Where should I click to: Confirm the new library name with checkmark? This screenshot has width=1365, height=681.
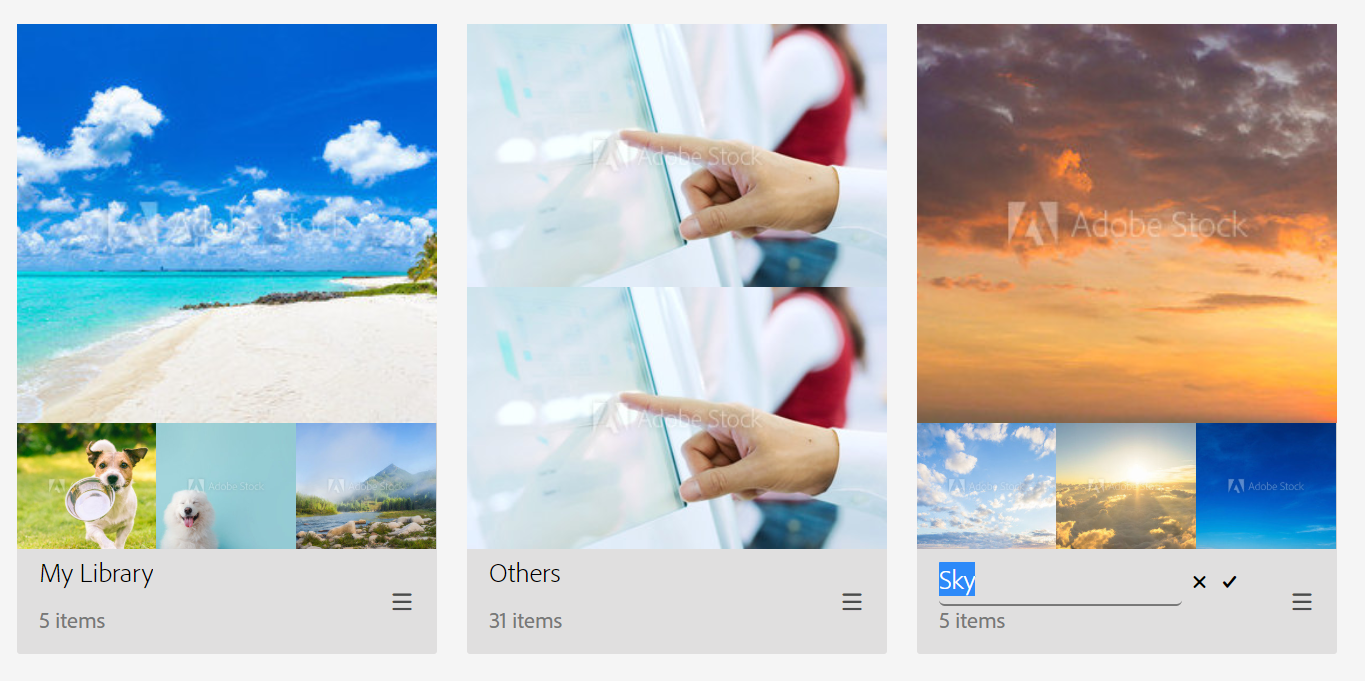pyautogui.click(x=1230, y=582)
